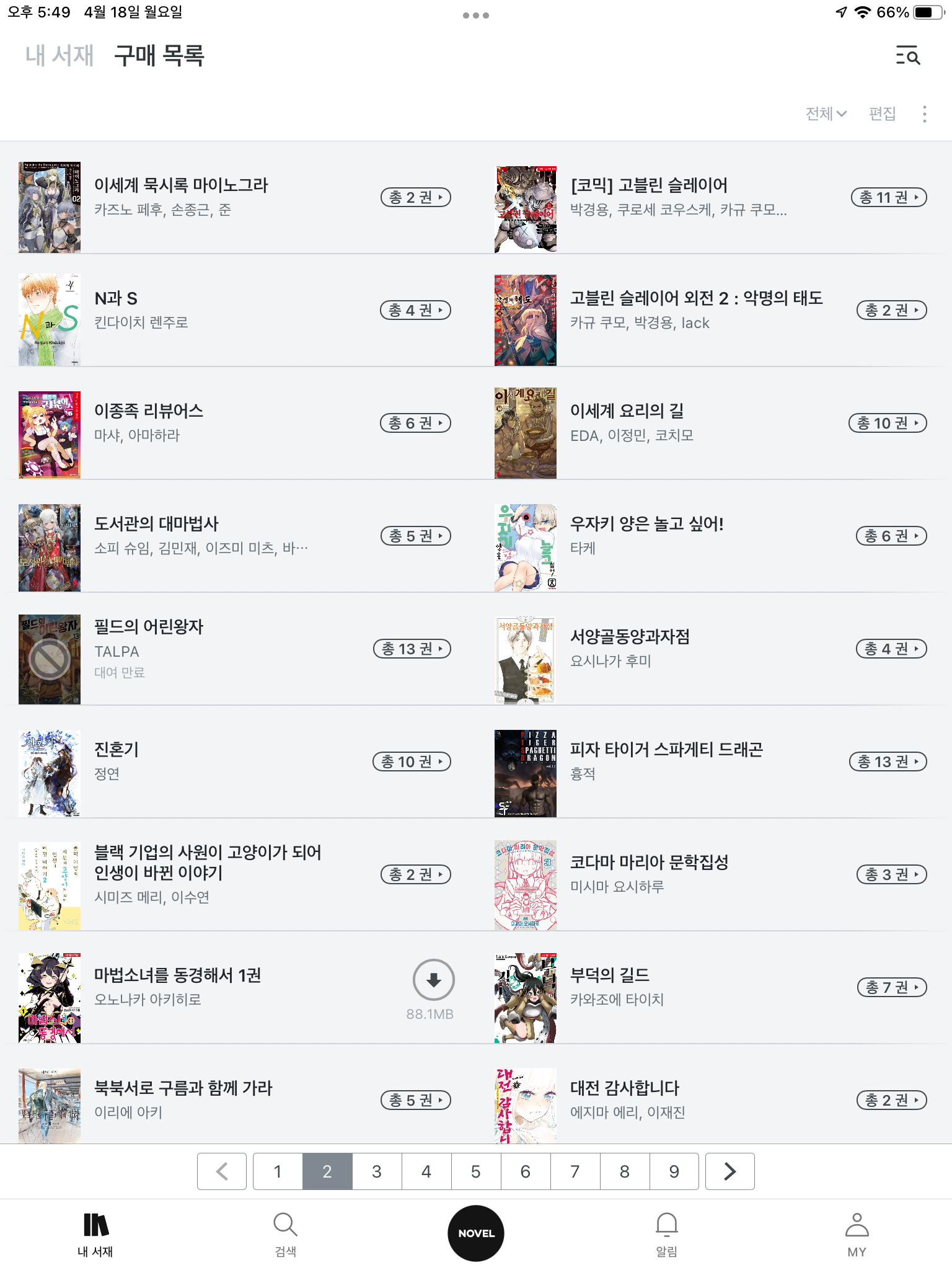The height and width of the screenshot is (1270, 952).
Task: Go to the next page with the arrow
Action: 729,1171
